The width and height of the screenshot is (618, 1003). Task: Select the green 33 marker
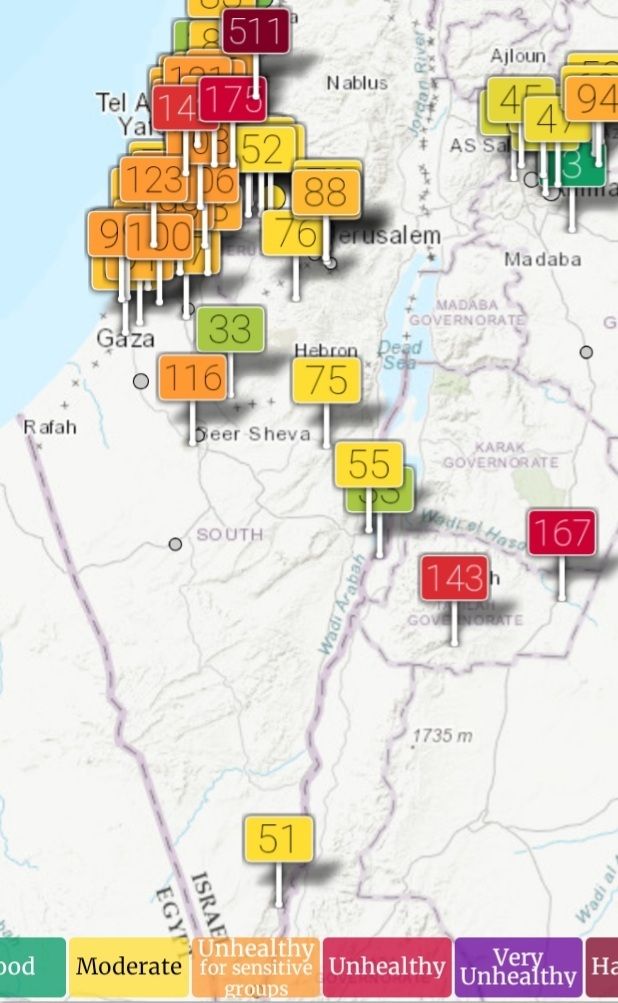[230, 329]
